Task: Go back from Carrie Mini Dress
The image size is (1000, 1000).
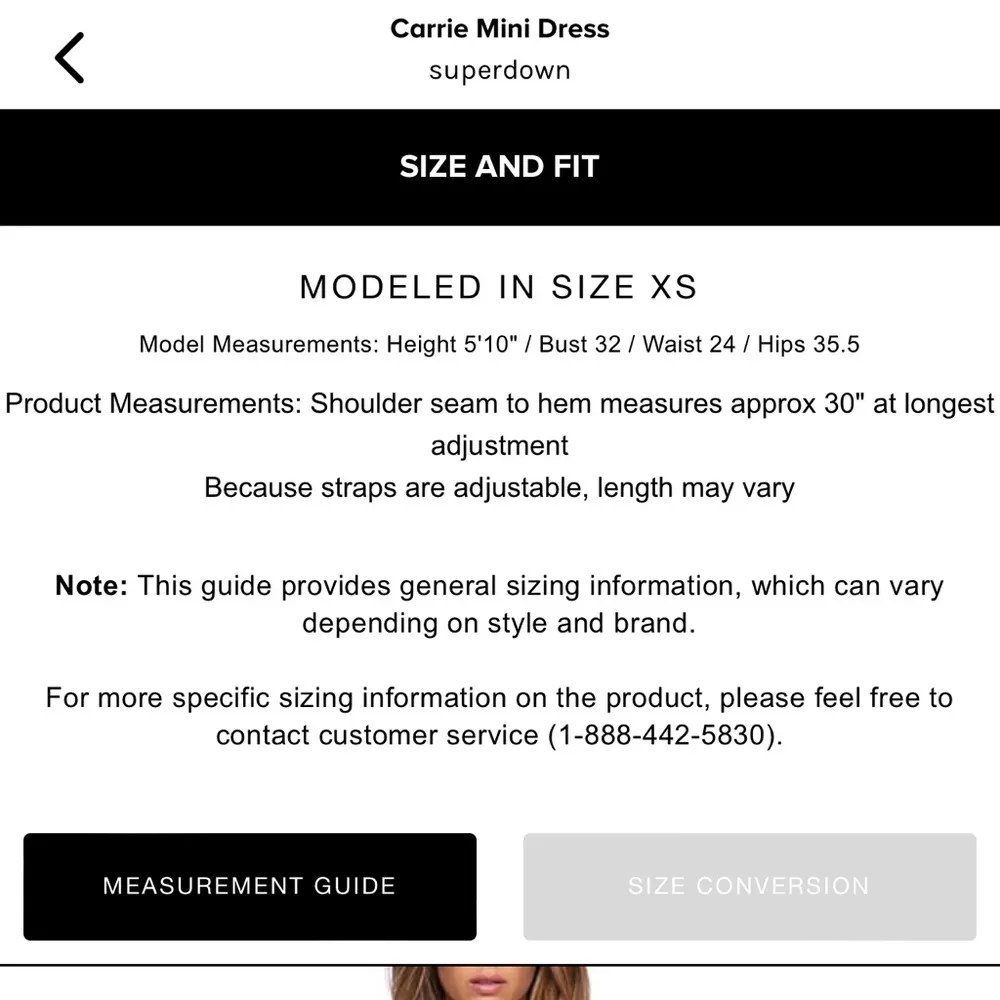Action: (70, 58)
